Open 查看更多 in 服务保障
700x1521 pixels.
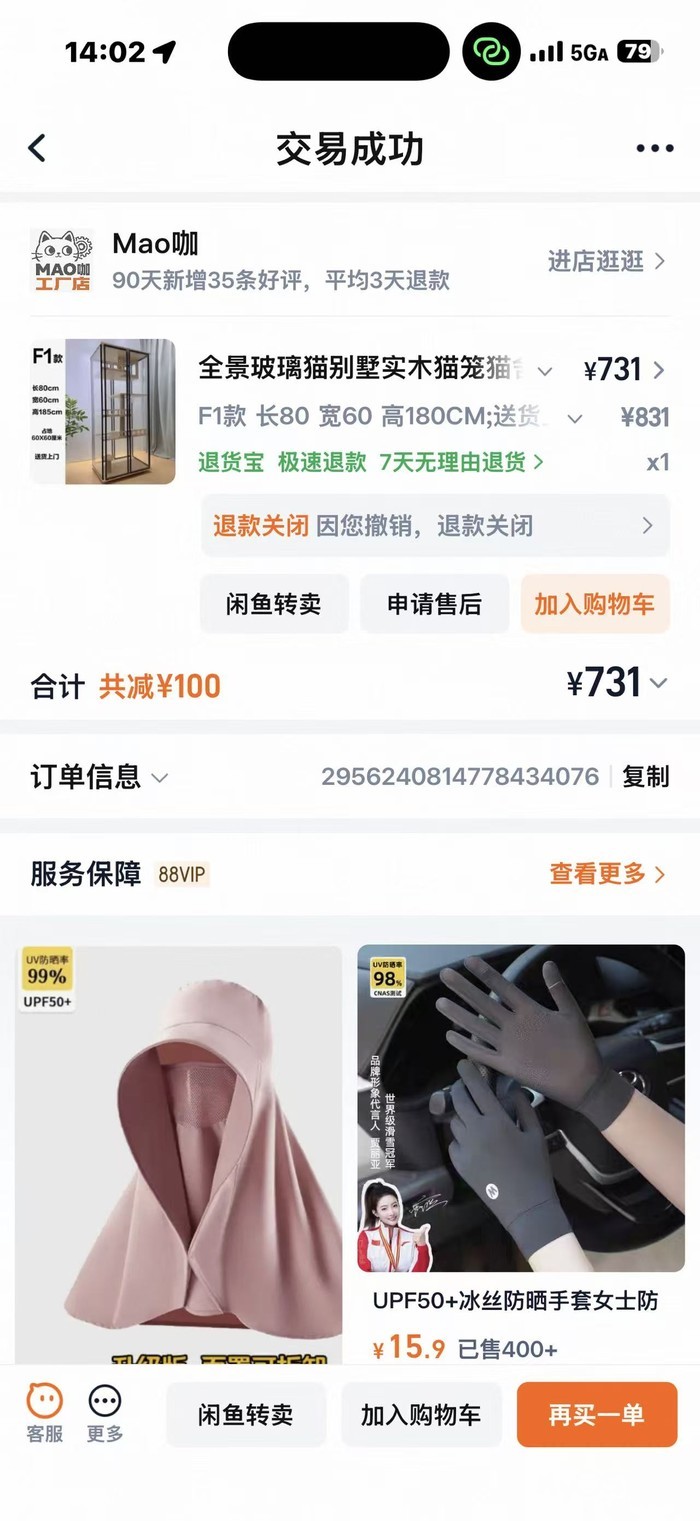pyautogui.click(x=606, y=874)
